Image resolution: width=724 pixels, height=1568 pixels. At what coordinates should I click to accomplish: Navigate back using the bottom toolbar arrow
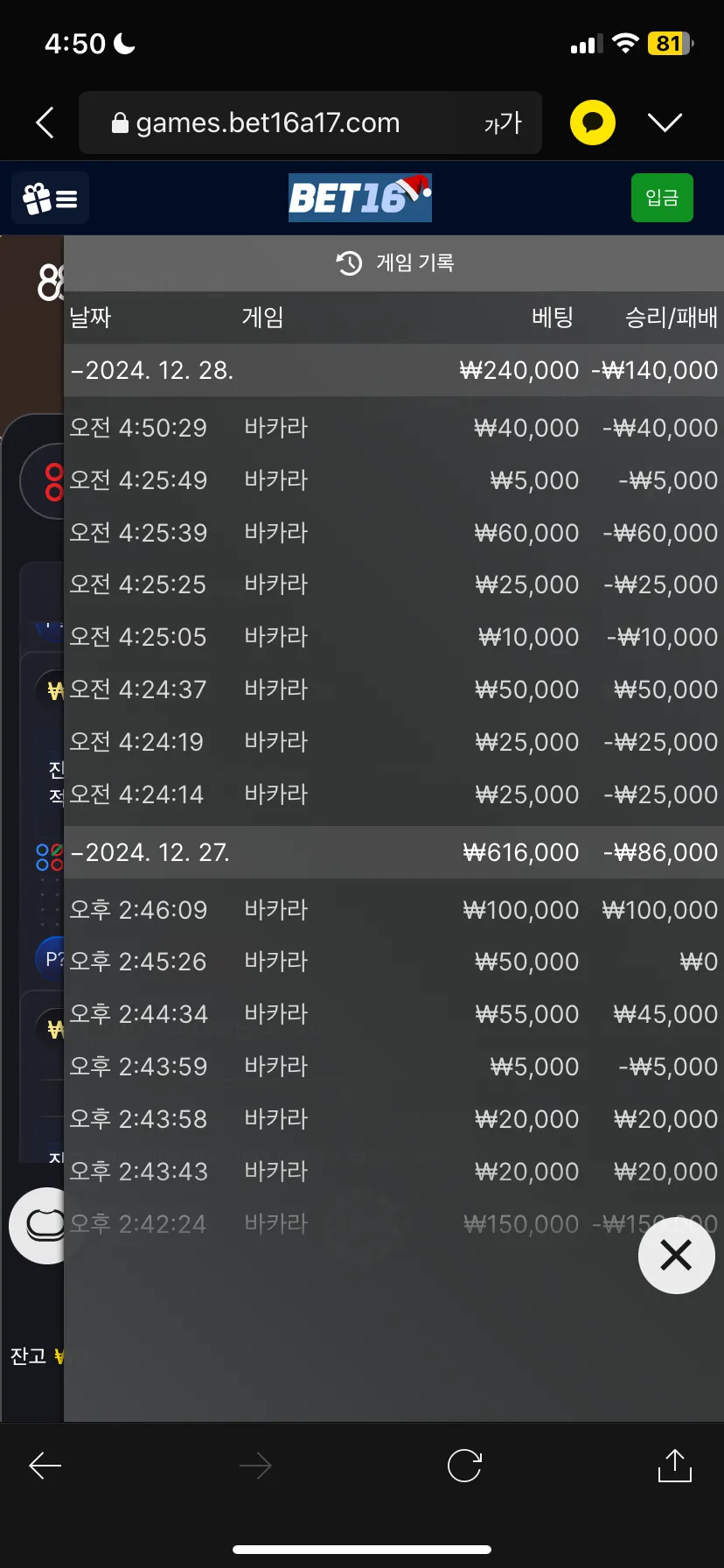45,1465
